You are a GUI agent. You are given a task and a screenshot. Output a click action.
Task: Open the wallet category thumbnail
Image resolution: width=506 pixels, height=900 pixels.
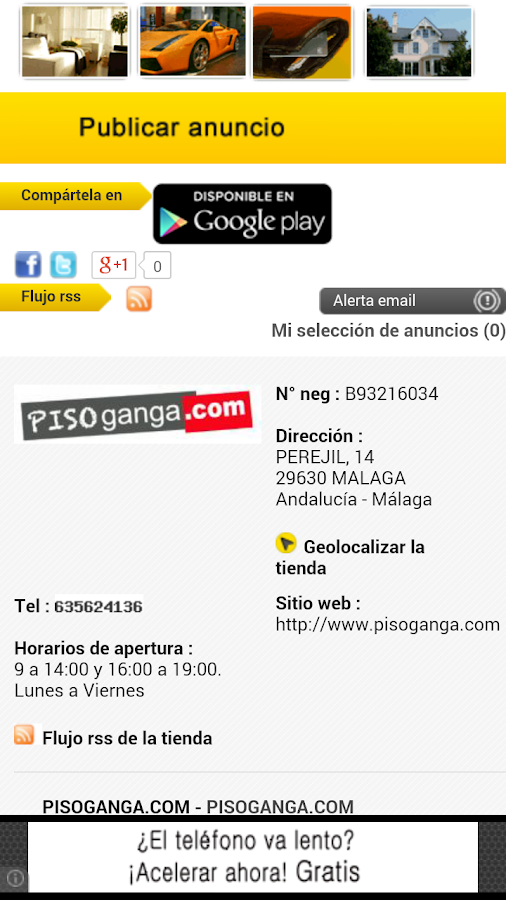click(302, 42)
